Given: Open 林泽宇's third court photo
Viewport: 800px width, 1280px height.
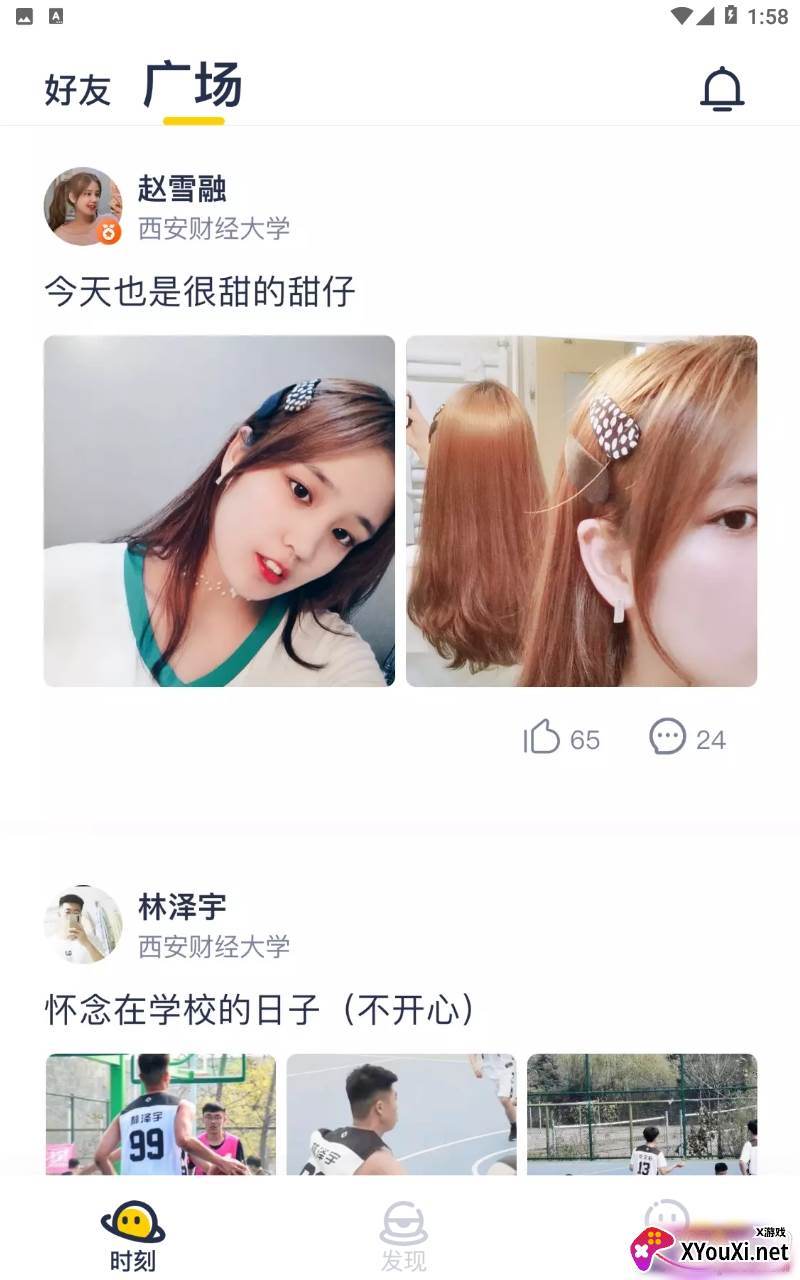Looking at the screenshot, I should [x=641, y=1113].
